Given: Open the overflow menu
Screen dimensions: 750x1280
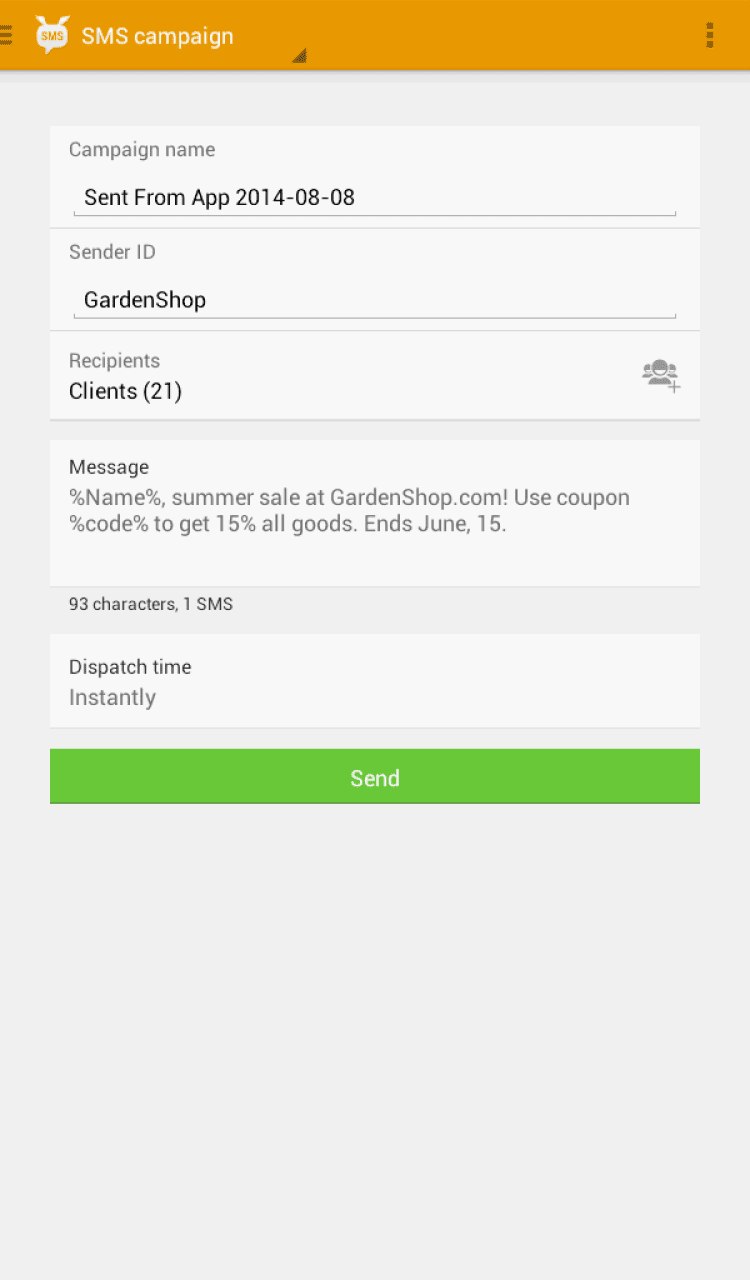Looking at the screenshot, I should point(709,35).
